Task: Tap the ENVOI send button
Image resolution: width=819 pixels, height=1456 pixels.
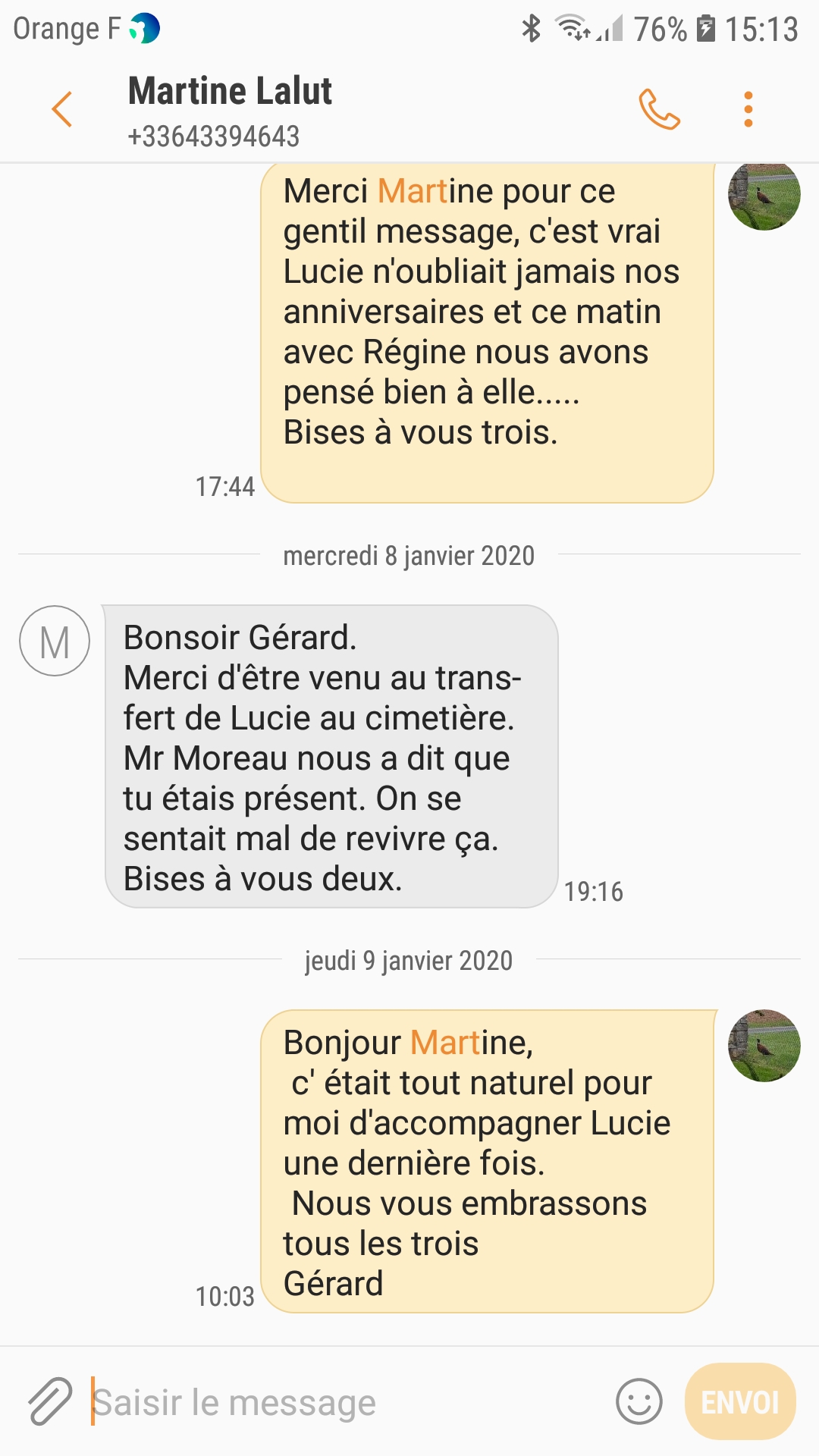Action: [x=740, y=1401]
